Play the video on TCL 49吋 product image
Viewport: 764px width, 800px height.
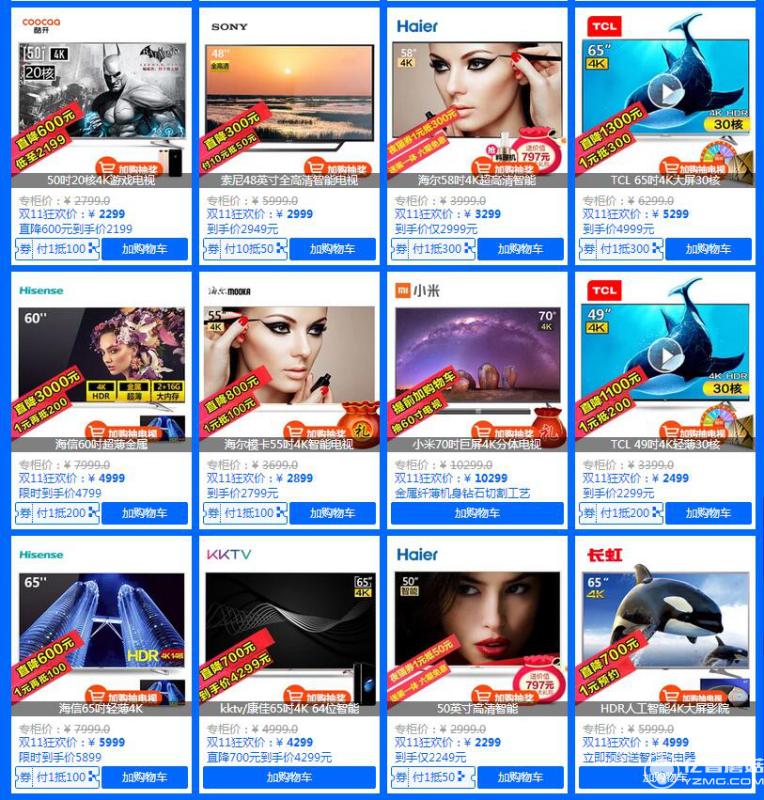point(665,355)
